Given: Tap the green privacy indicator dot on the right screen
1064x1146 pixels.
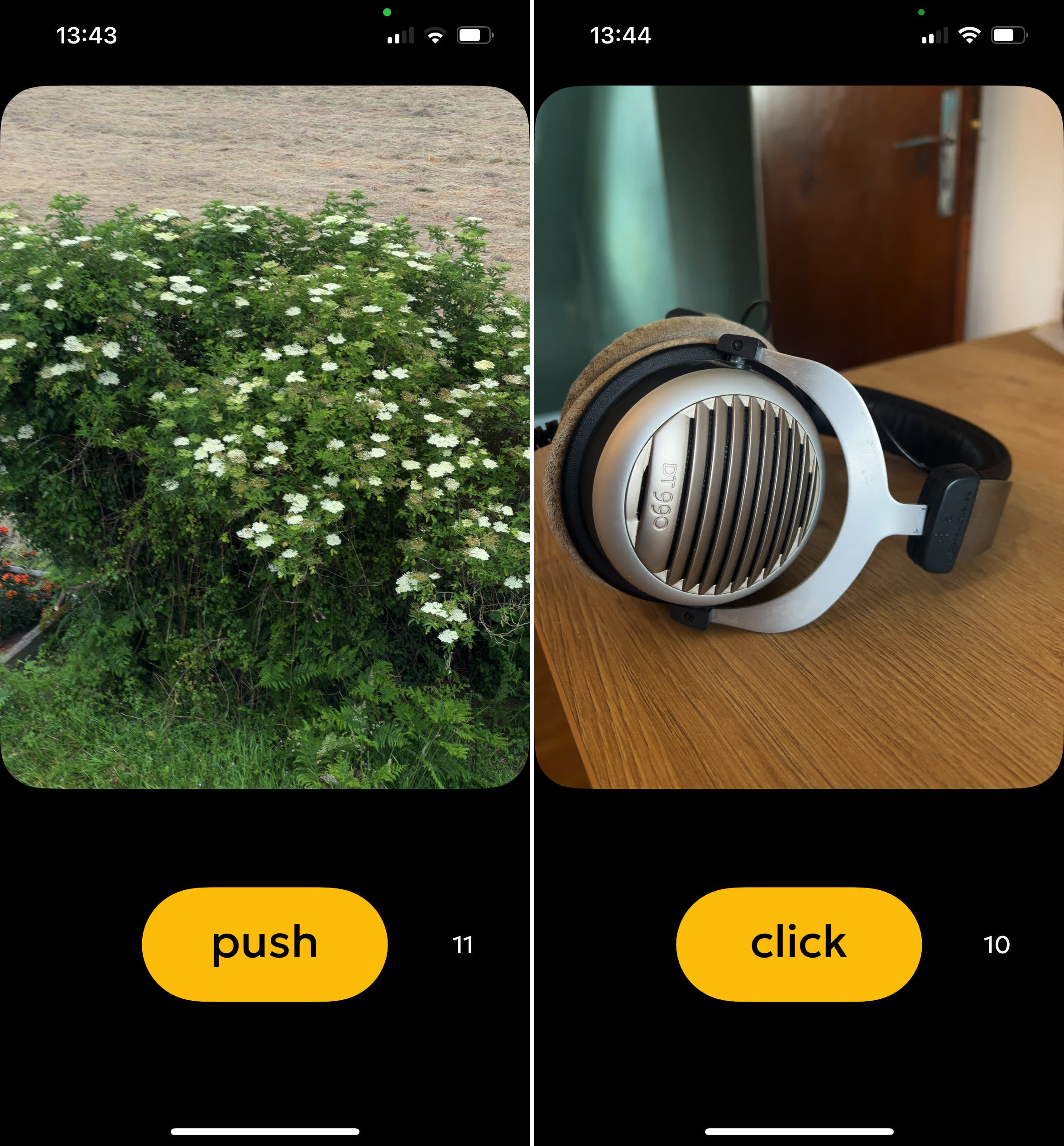Looking at the screenshot, I should click(x=921, y=10).
